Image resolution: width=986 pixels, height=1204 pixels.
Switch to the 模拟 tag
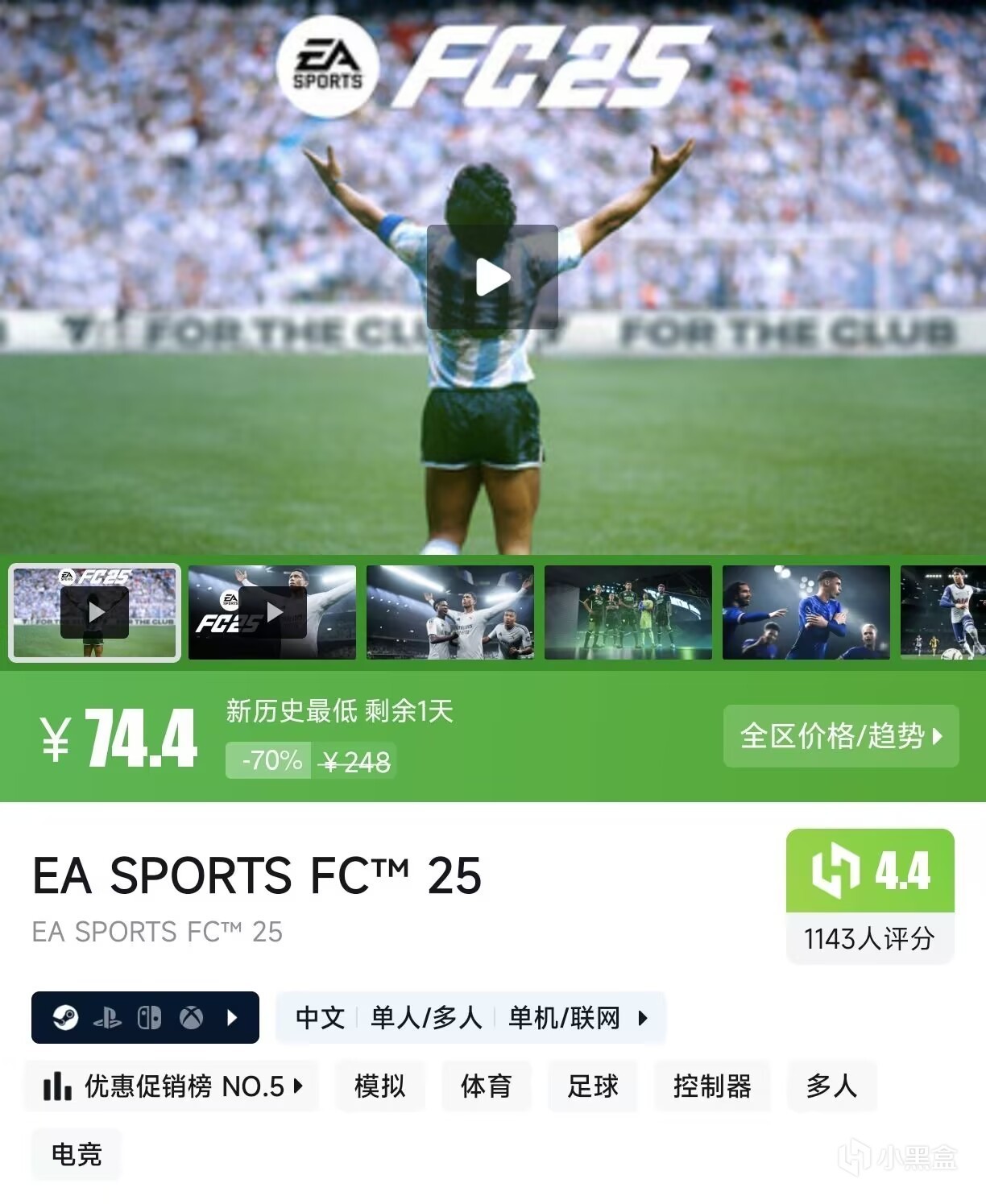point(379,1086)
